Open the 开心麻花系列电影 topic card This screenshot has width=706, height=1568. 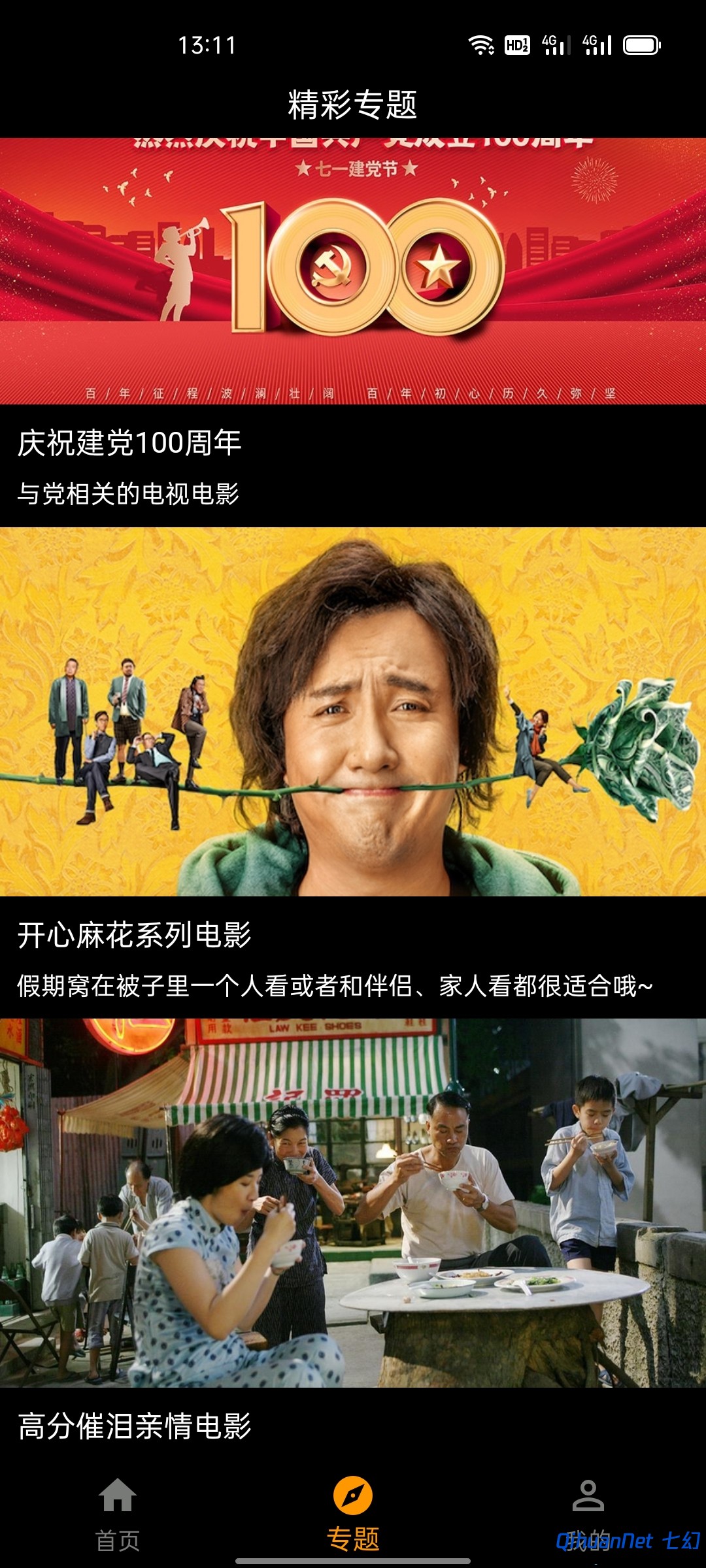(353, 712)
